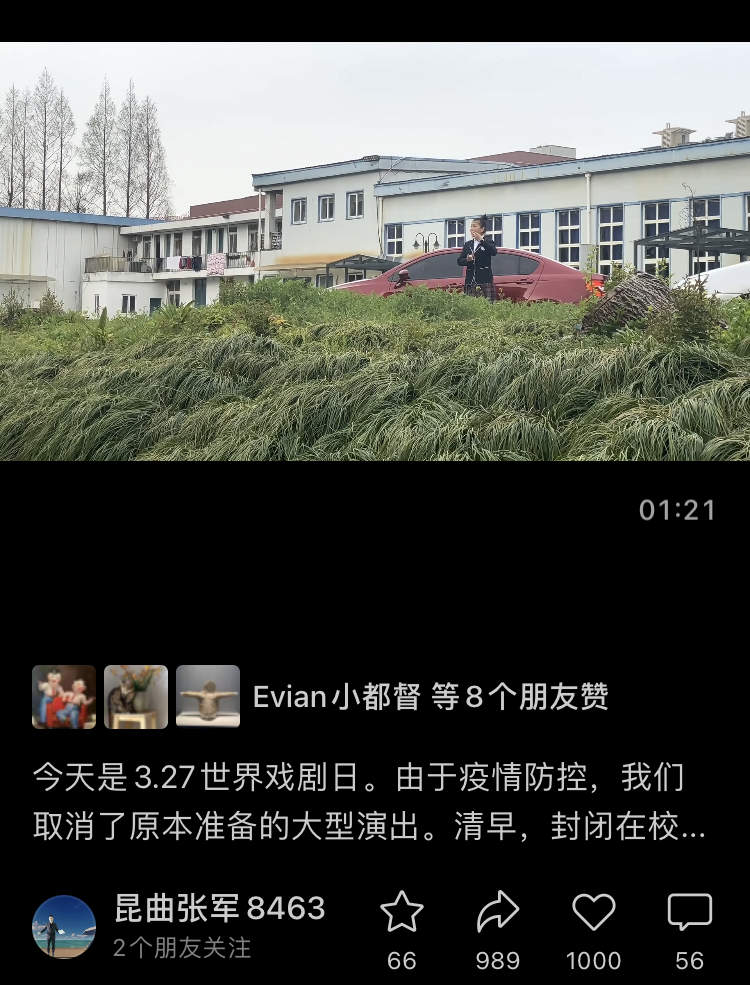View friends who liked including Evian小都督

pyautogui.click(x=430, y=697)
